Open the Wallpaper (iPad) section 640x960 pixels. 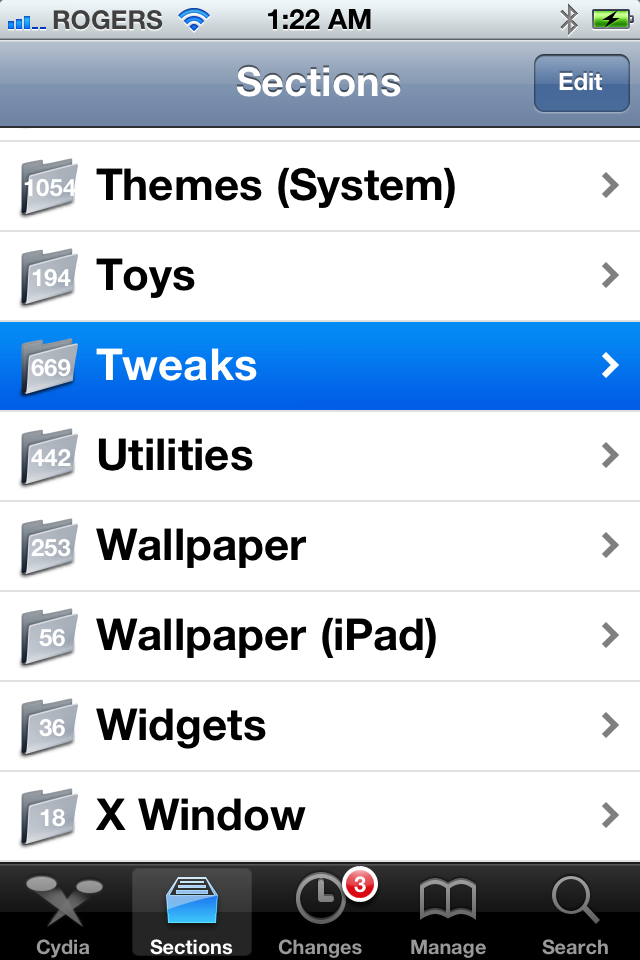(x=320, y=636)
